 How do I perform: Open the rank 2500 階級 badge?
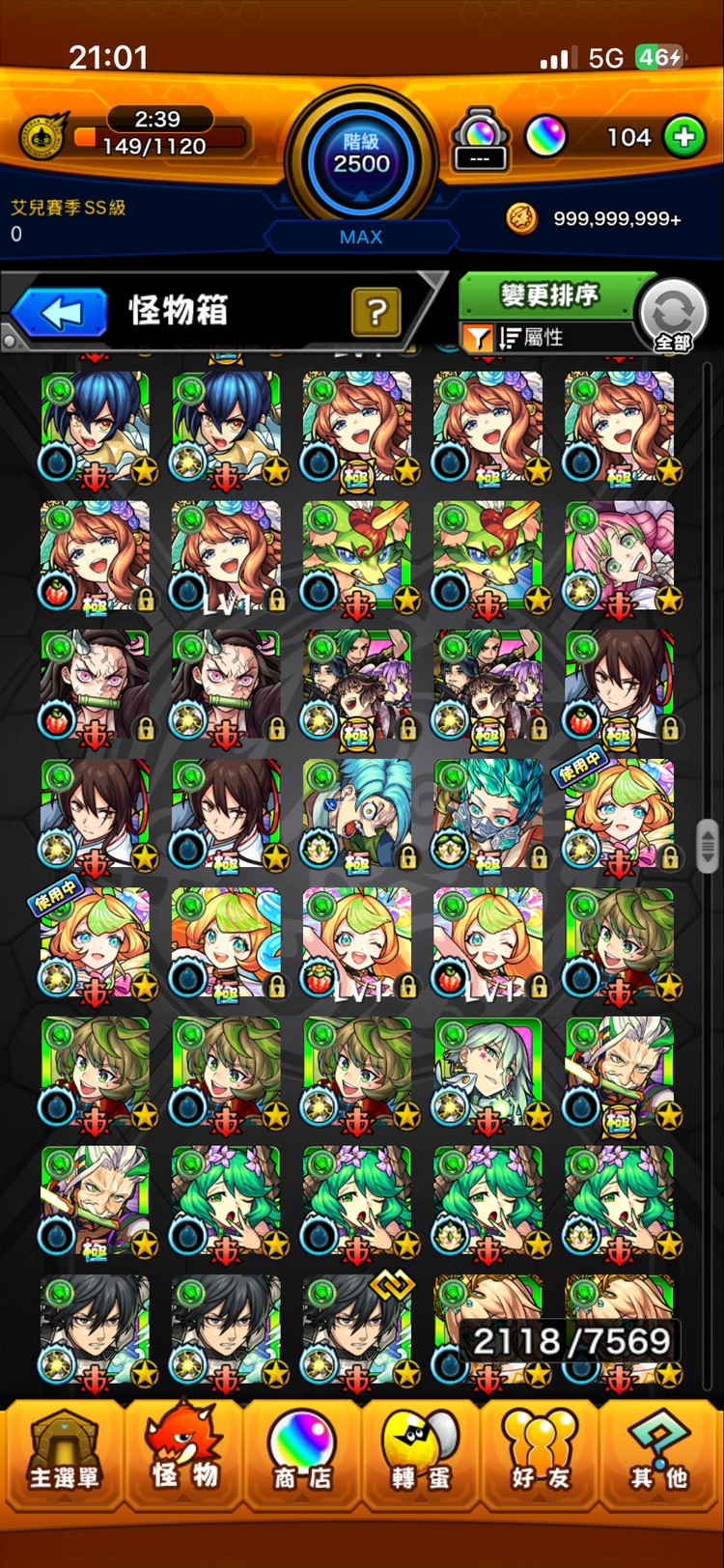point(361,154)
